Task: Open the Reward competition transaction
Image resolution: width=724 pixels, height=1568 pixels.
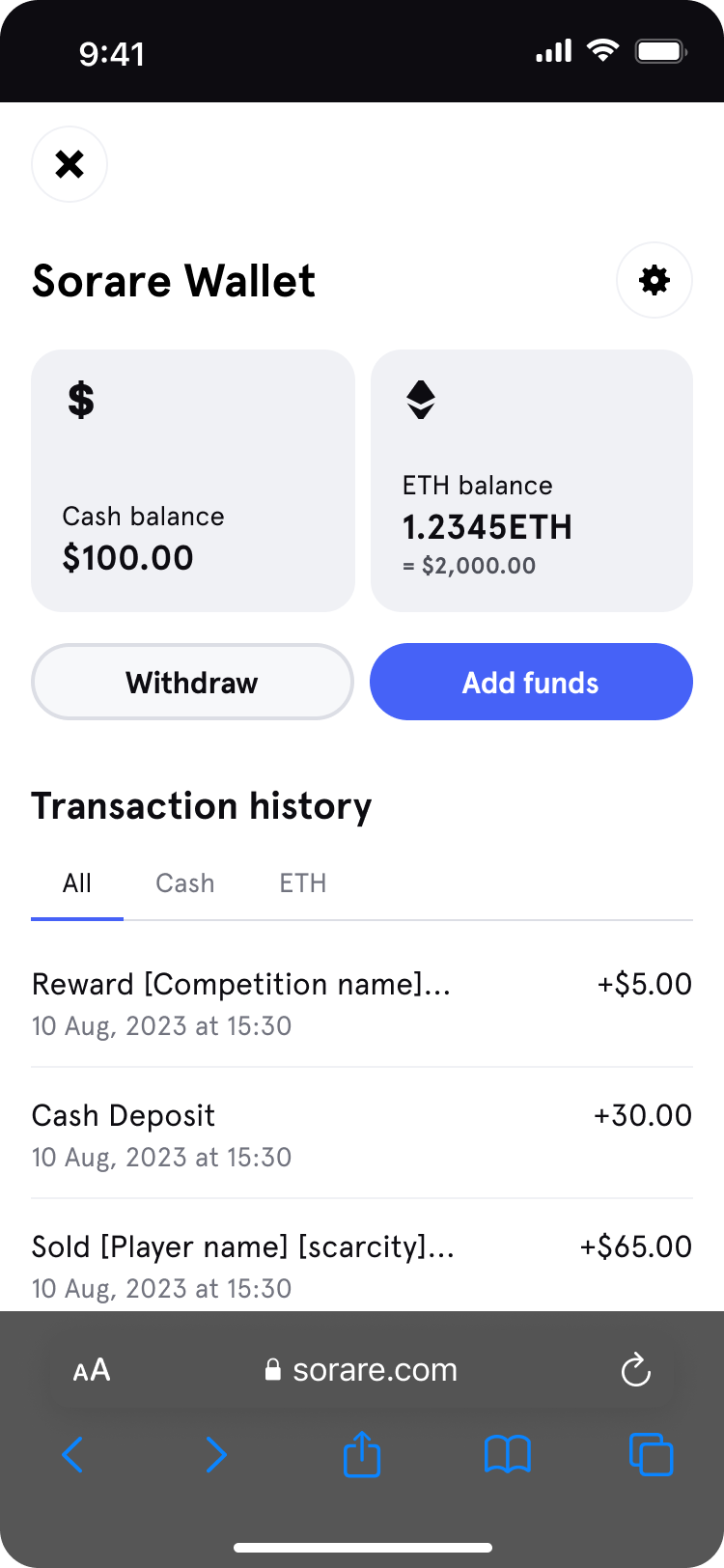Action: [x=361, y=1003]
